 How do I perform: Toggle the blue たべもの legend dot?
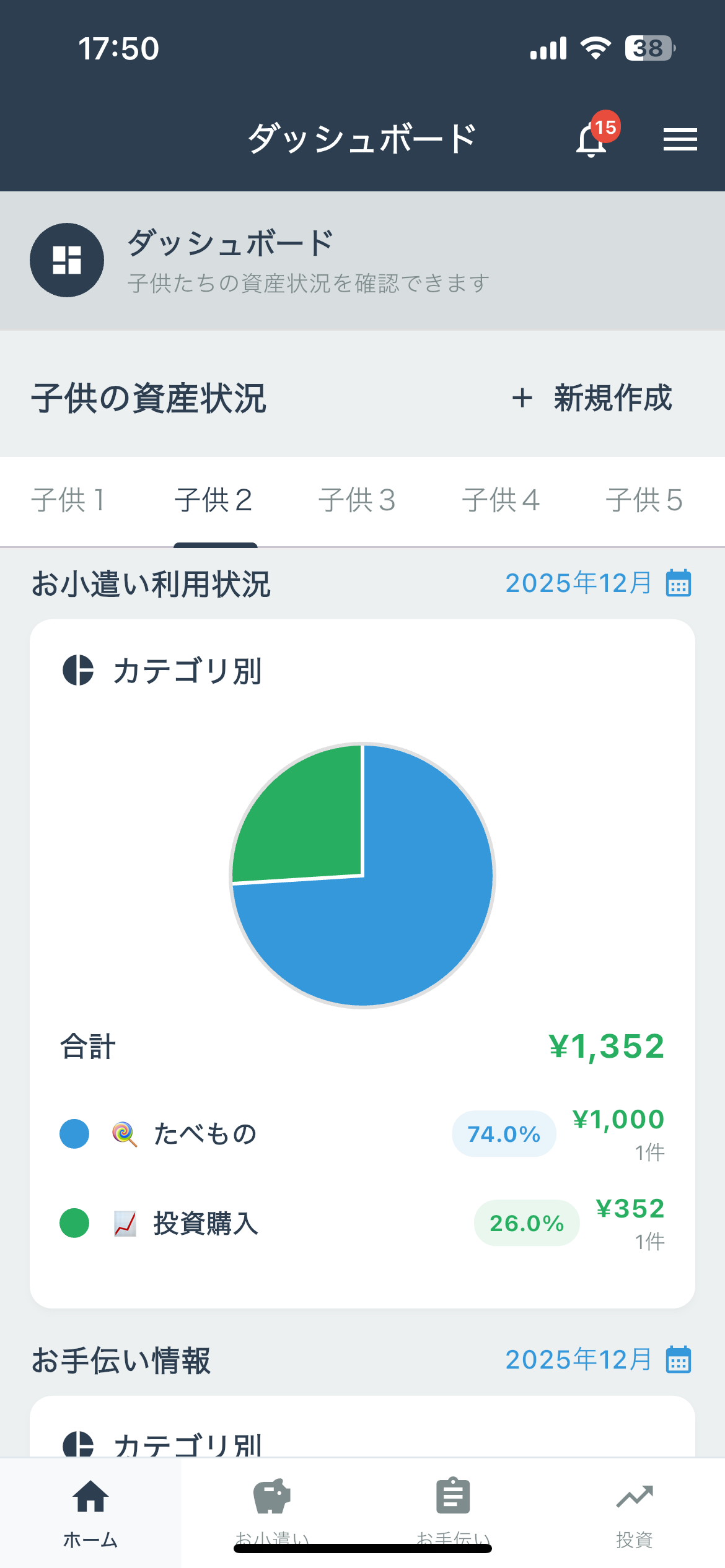click(74, 1134)
